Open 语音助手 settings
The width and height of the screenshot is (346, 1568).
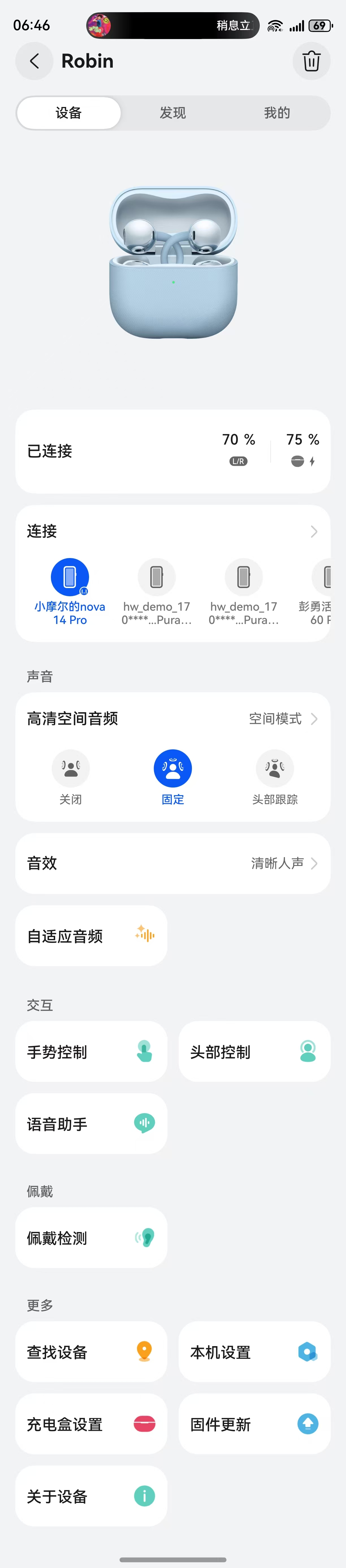tap(91, 1124)
